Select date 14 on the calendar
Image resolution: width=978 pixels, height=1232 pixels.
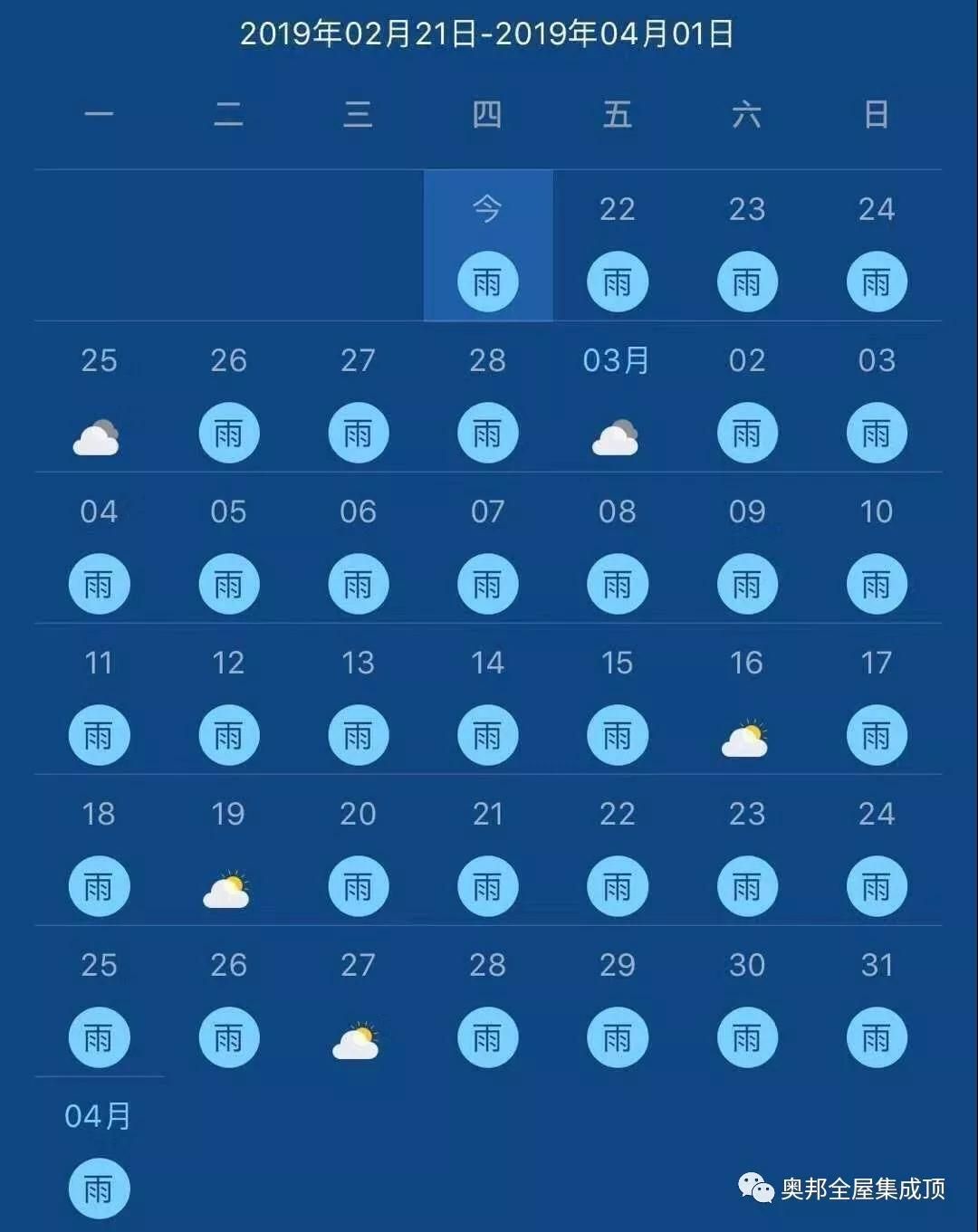[487, 701]
